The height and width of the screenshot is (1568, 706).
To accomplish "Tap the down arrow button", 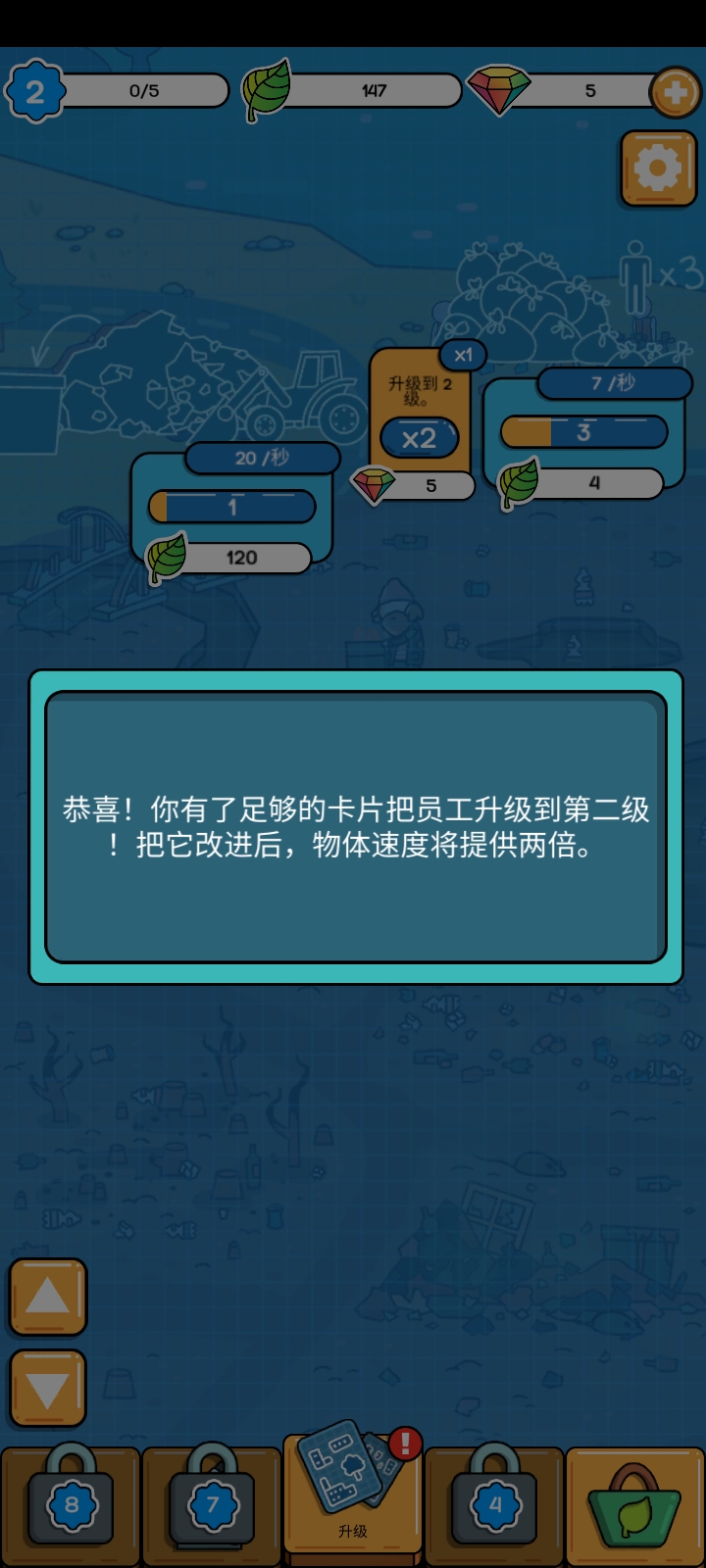I will coord(48,1389).
